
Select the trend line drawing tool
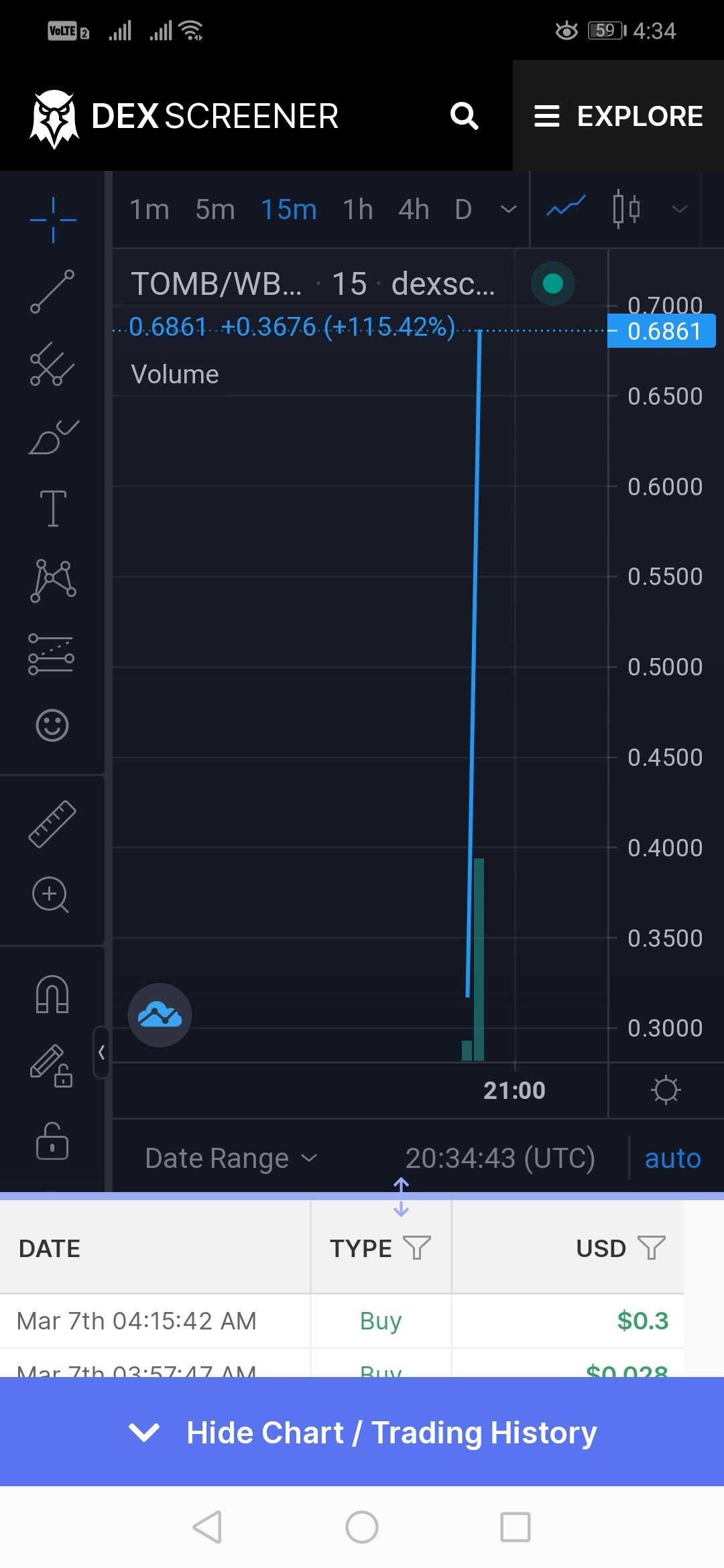tap(52, 291)
